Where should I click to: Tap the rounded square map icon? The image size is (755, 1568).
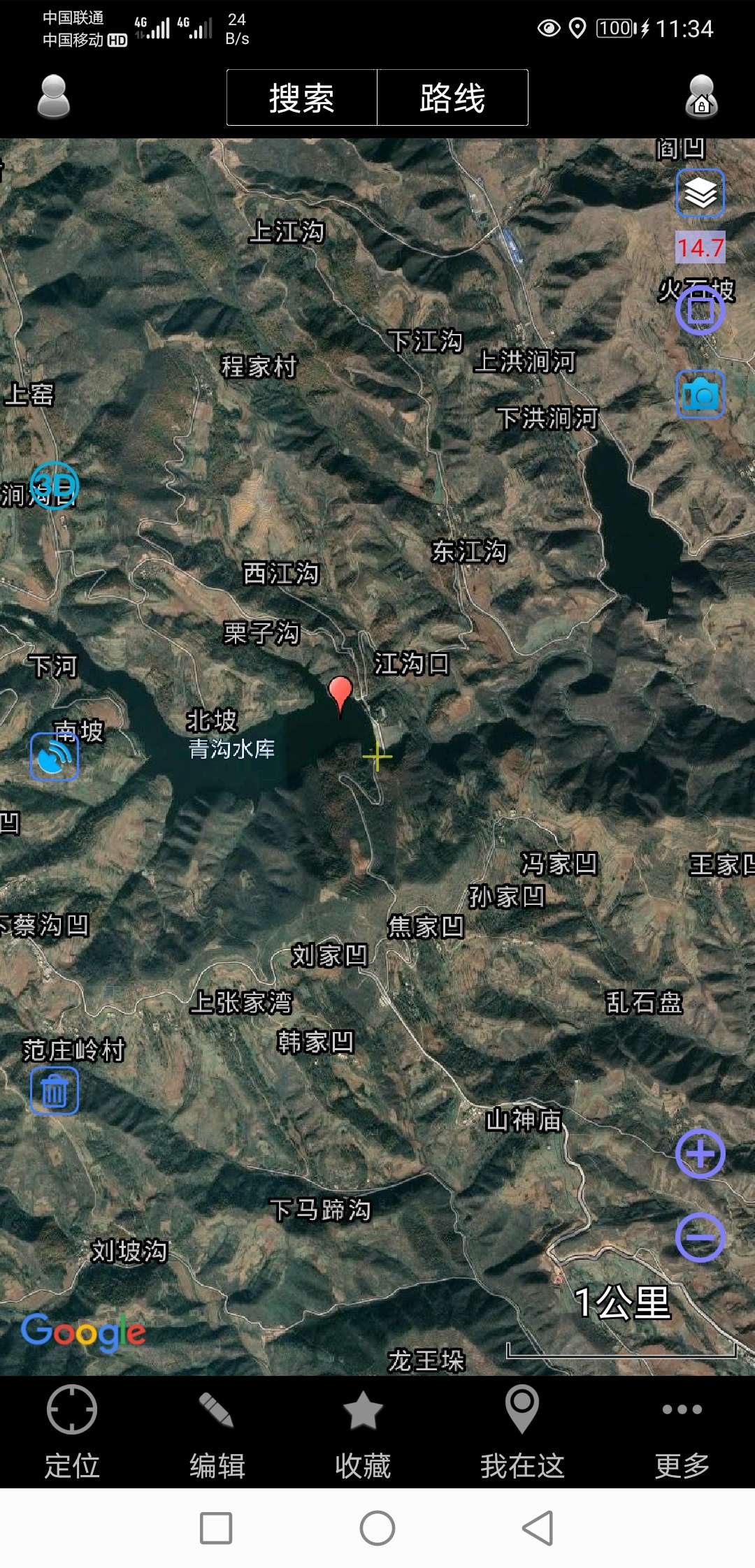[x=700, y=310]
